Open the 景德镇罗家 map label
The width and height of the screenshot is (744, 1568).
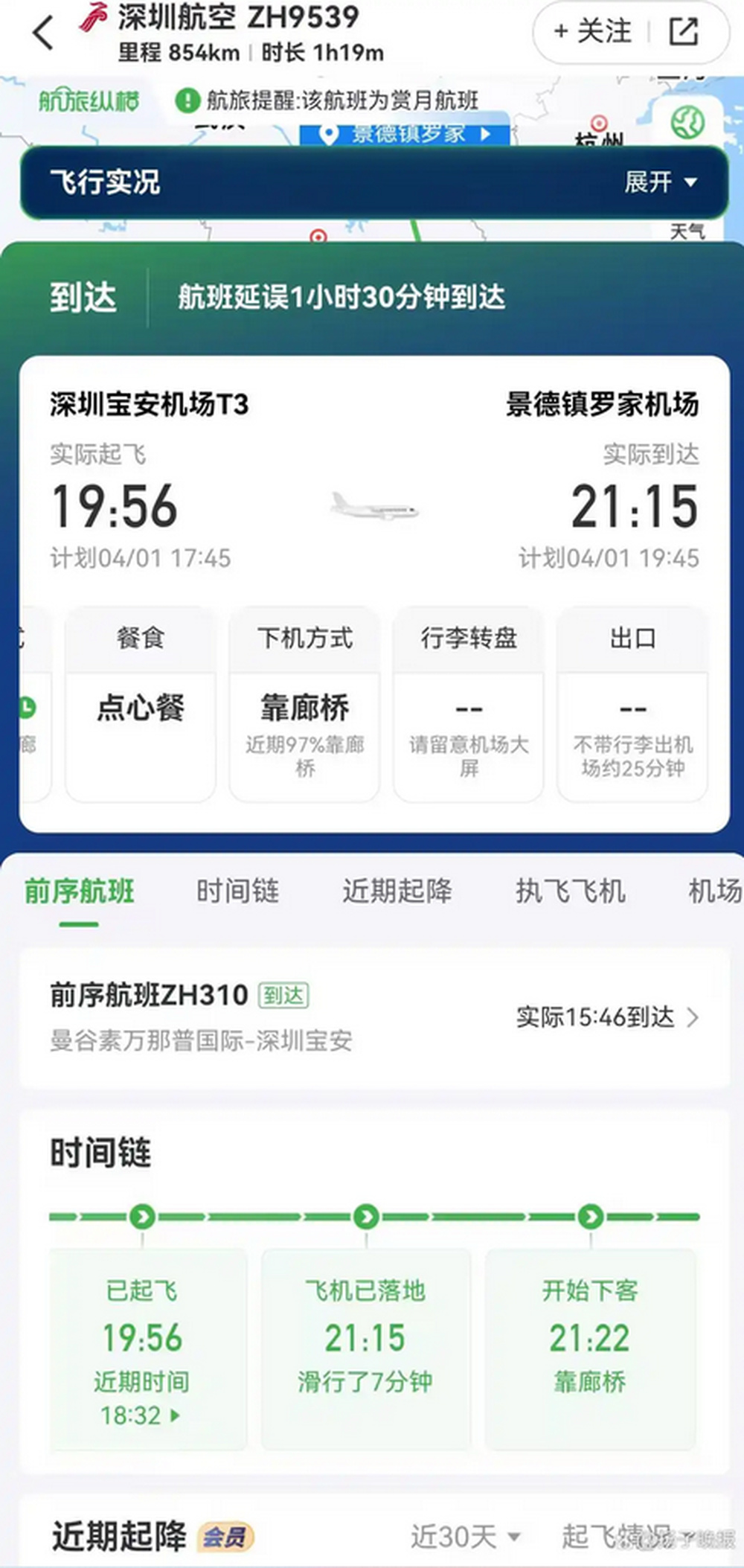(x=406, y=134)
